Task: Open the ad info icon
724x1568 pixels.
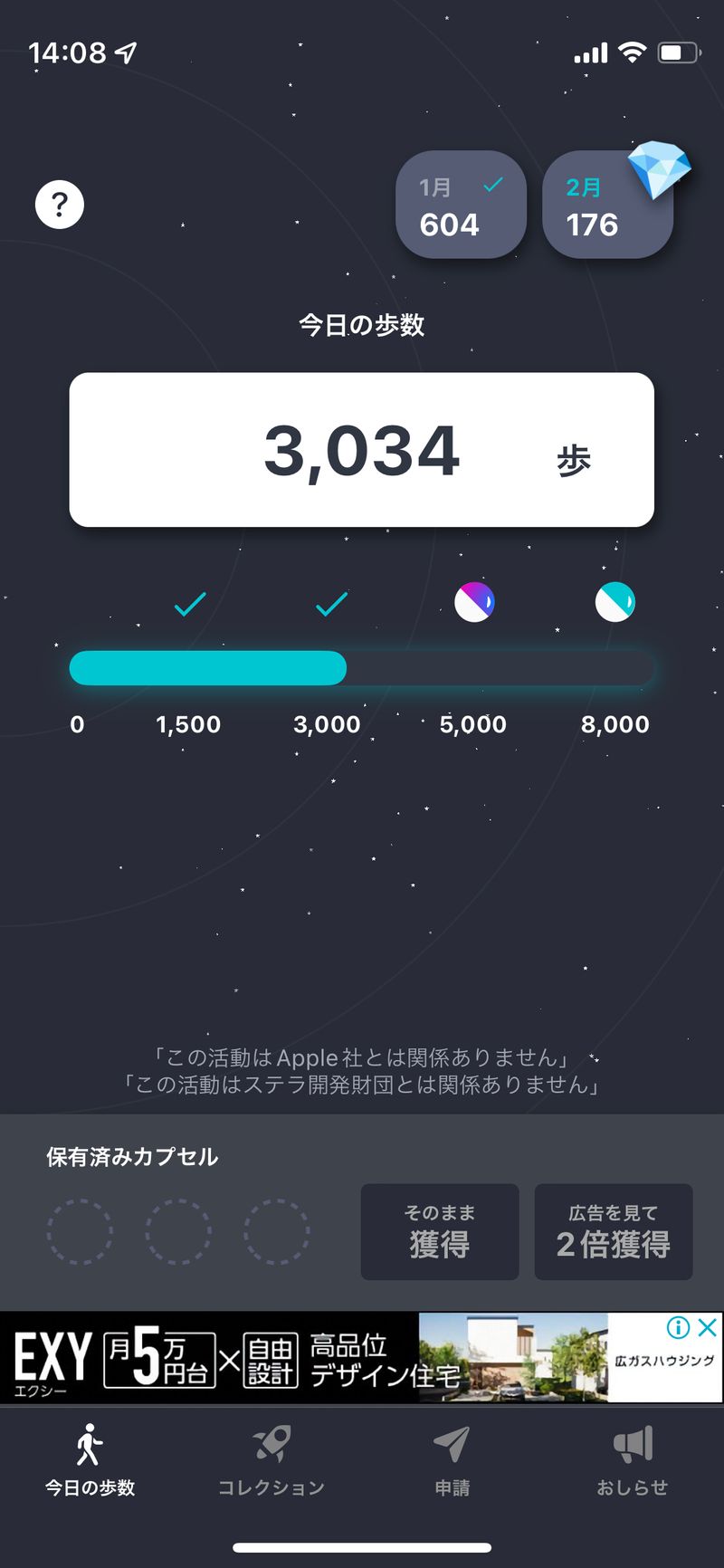Action: point(678,1328)
